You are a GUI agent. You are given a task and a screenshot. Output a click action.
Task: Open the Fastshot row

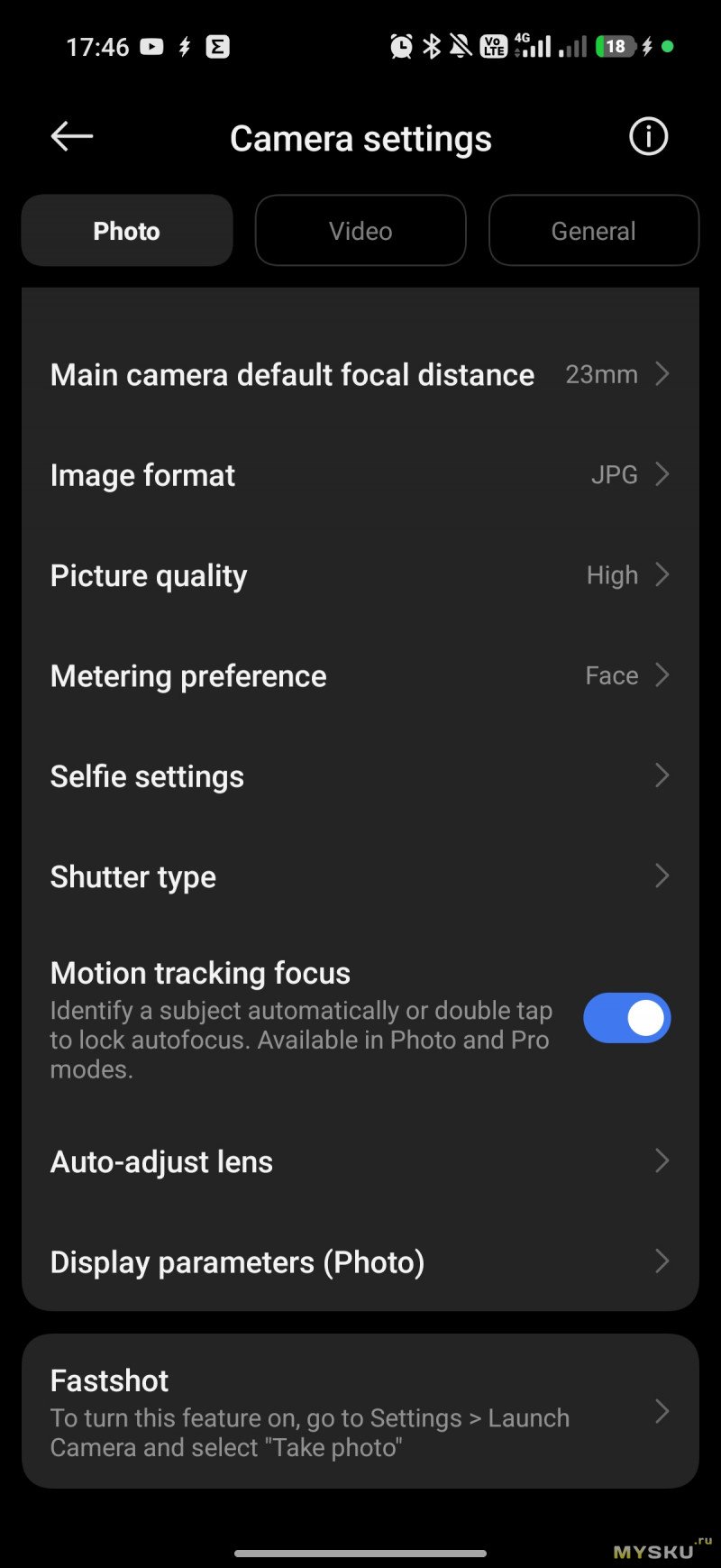coord(360,1412)
